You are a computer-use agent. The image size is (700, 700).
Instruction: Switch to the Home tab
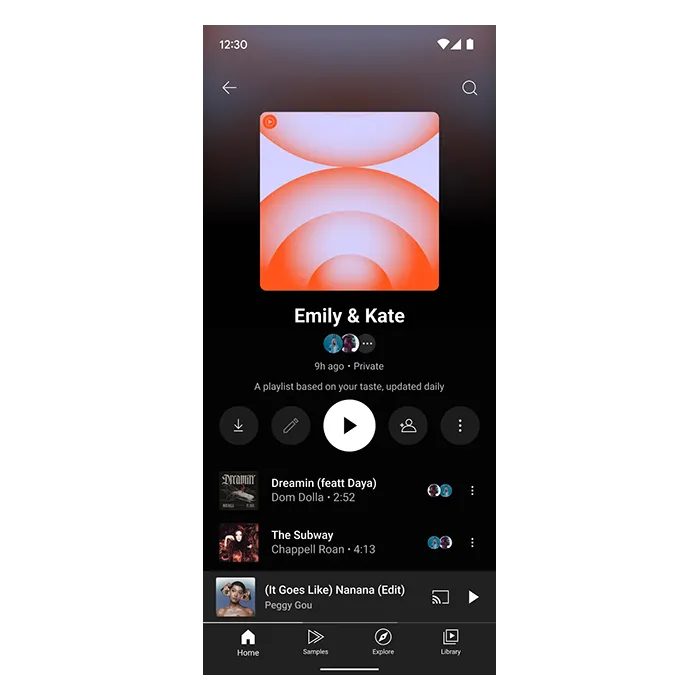248,643
